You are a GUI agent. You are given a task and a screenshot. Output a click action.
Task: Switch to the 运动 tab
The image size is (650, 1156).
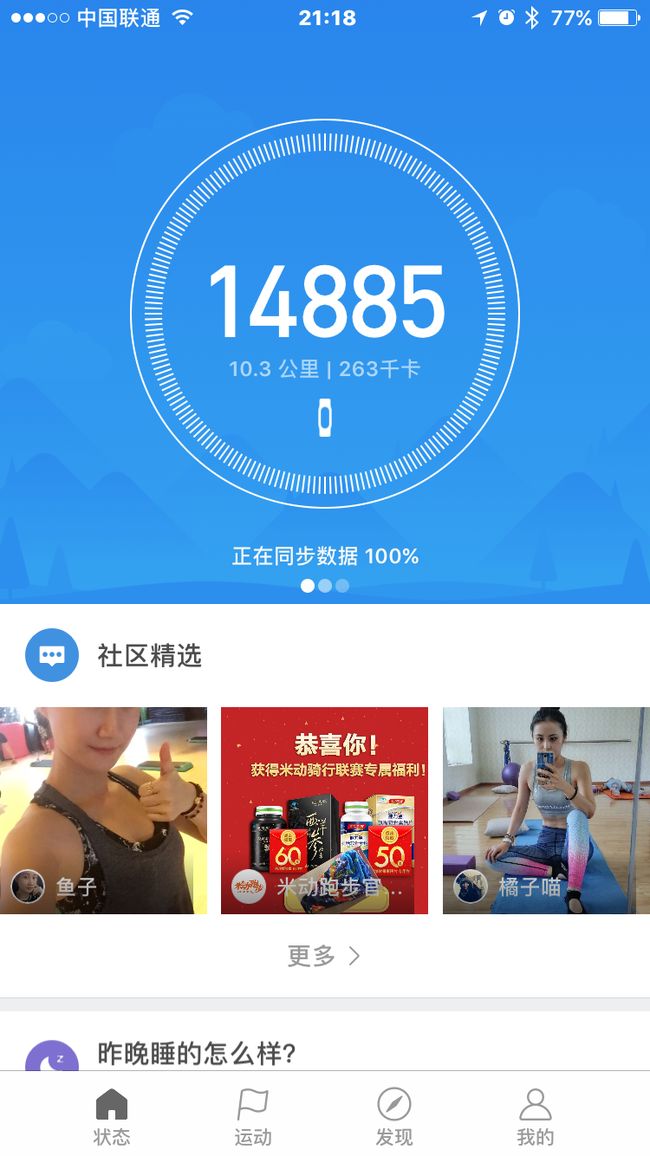click(x=253, y=1116)
